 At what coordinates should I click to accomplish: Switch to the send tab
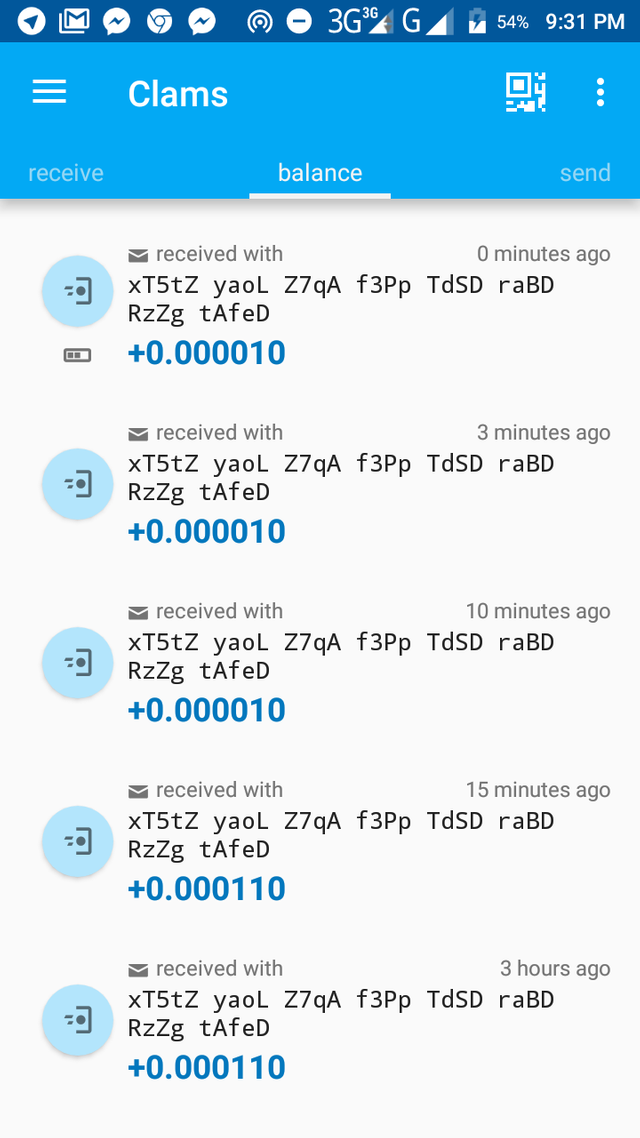click(x=585, y=173)
